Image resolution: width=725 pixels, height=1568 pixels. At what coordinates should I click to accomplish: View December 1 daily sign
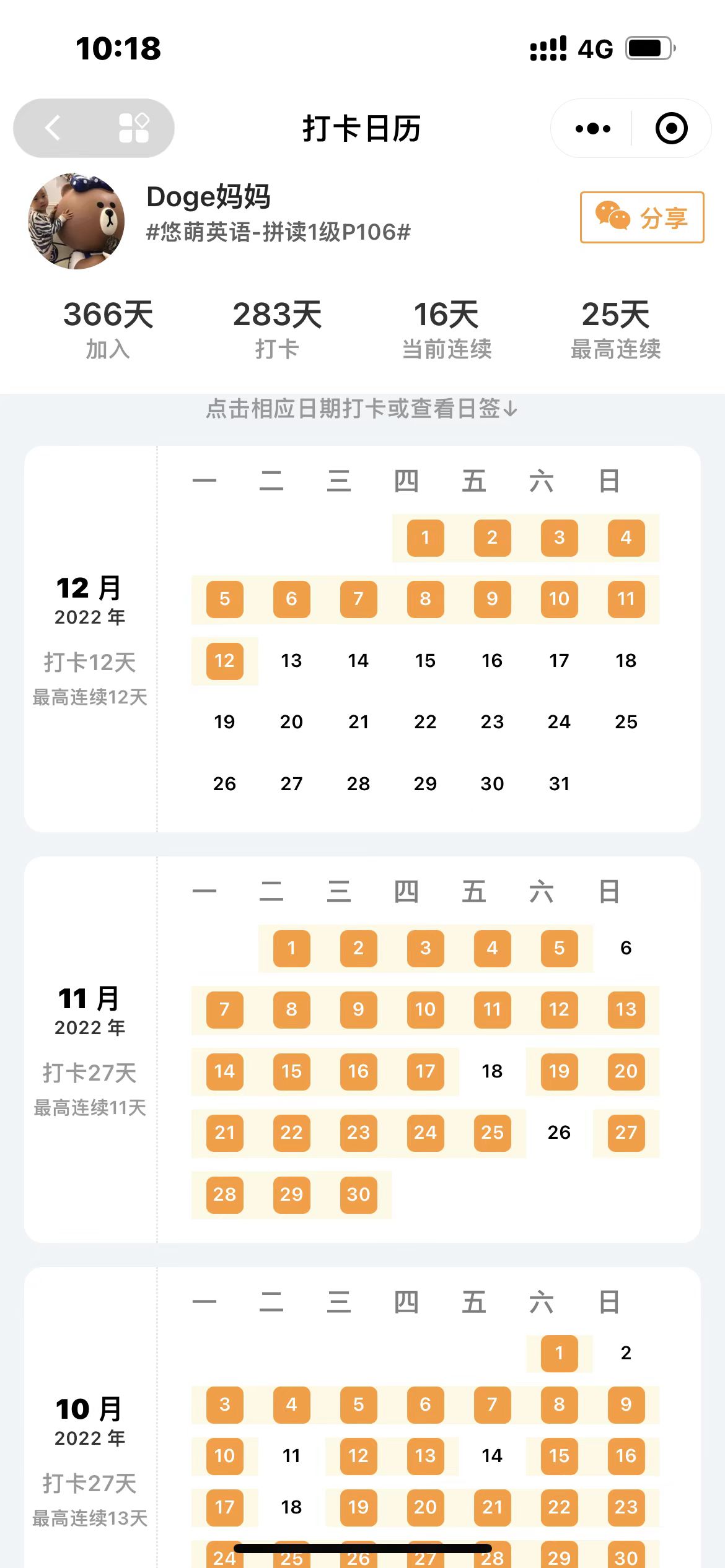pyautogui.click(x=425, y=538)
